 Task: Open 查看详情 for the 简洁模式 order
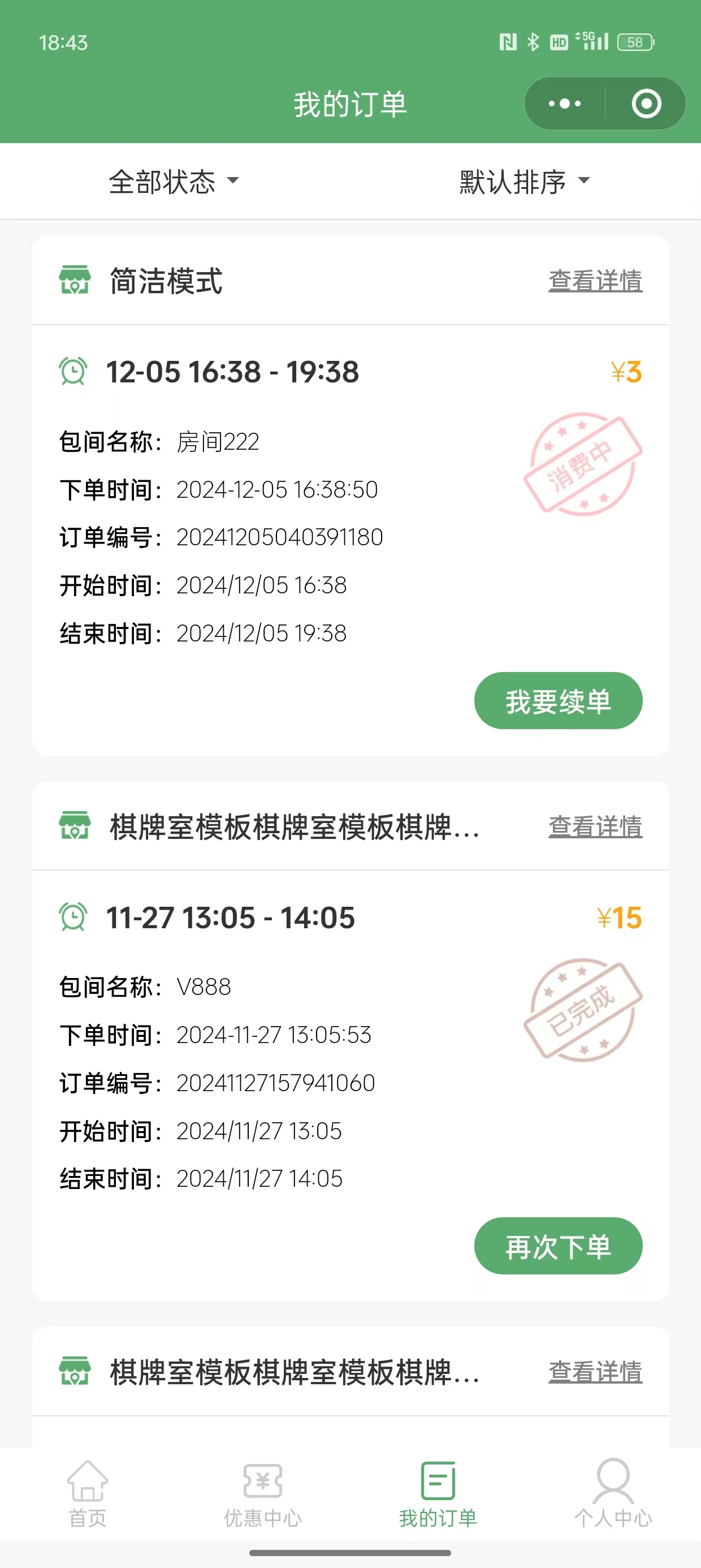pos(595,281)
